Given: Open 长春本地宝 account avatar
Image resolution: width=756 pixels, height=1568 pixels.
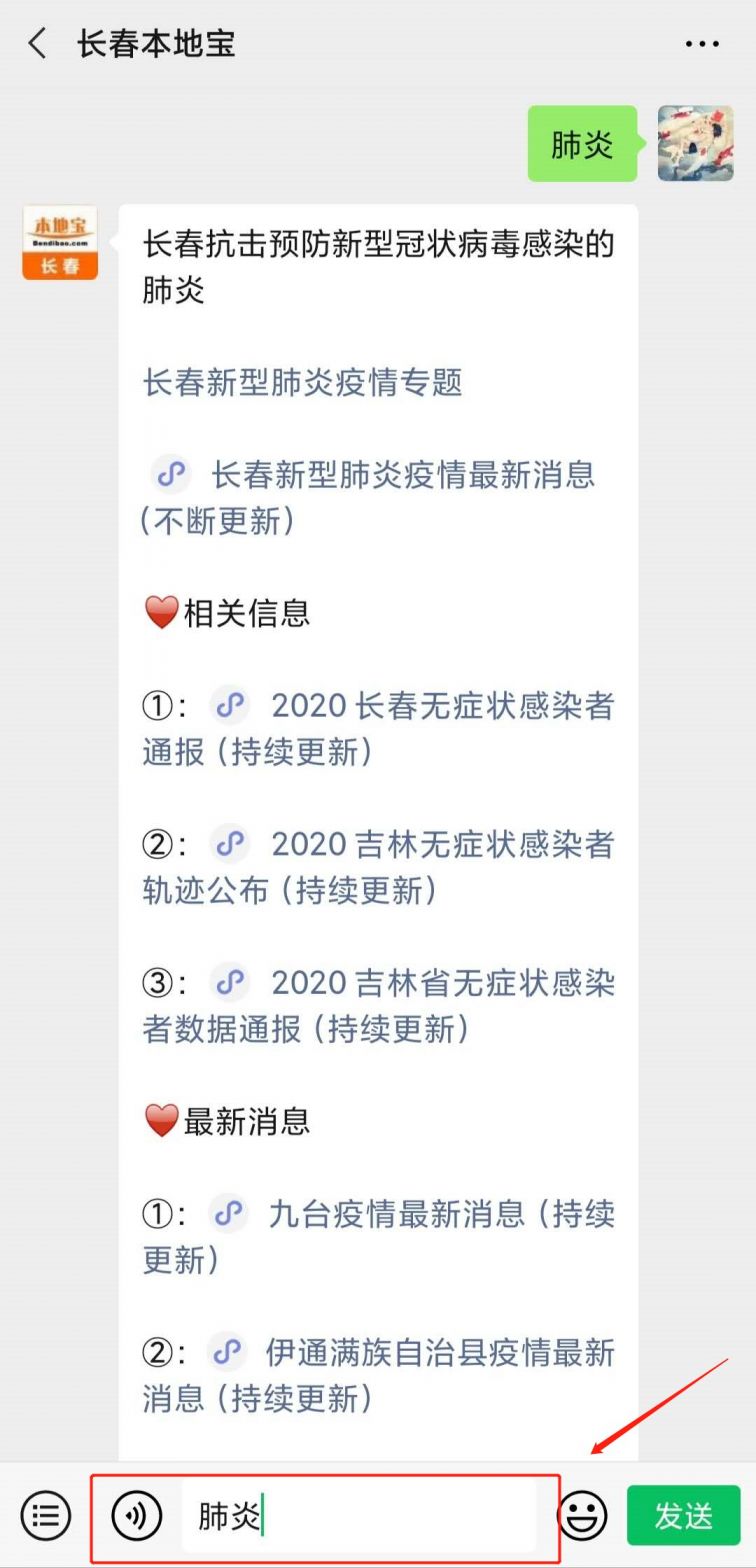Looking at the screenshot, I should [60, 243].
